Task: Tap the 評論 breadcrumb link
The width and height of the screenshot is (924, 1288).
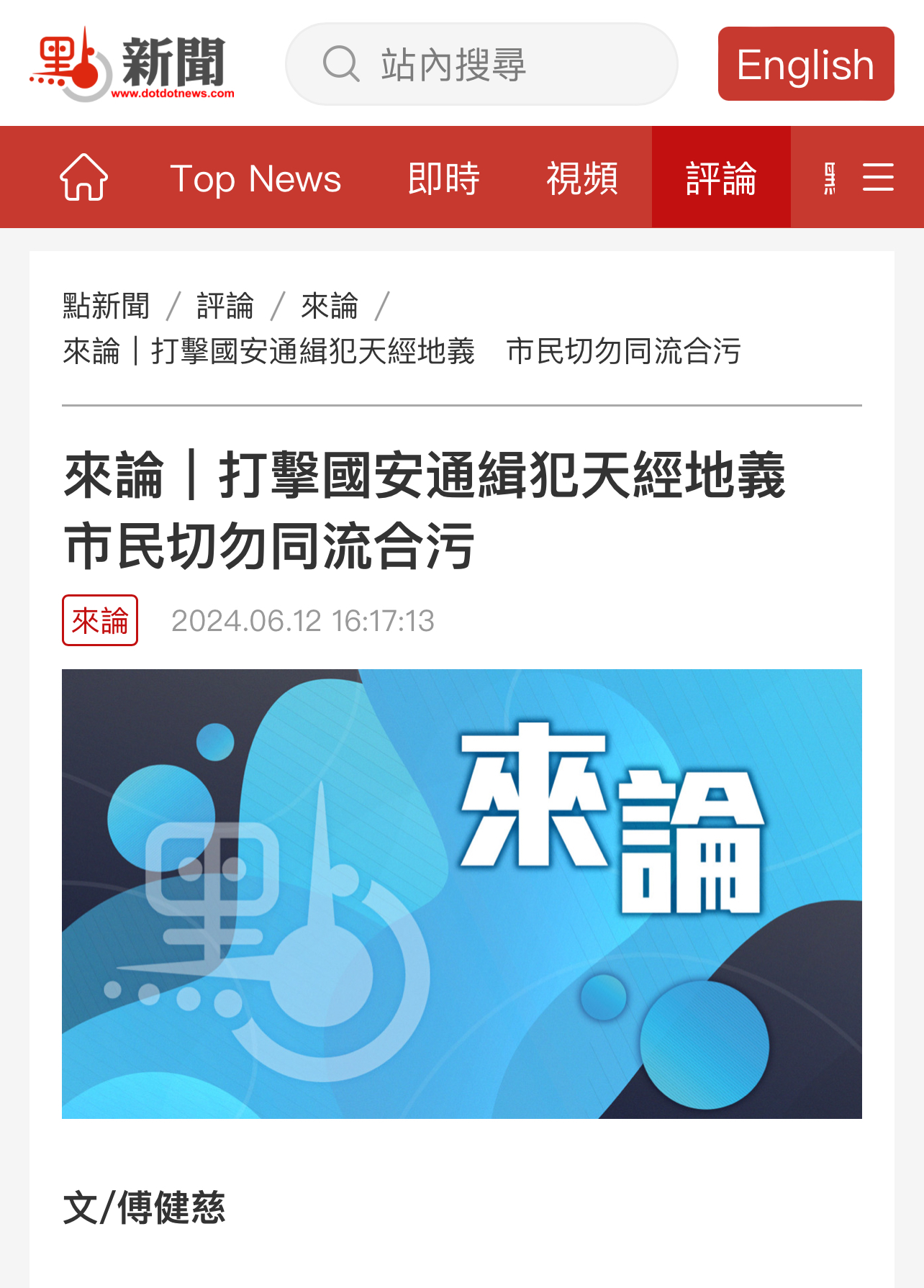Action: pos(225,306)
